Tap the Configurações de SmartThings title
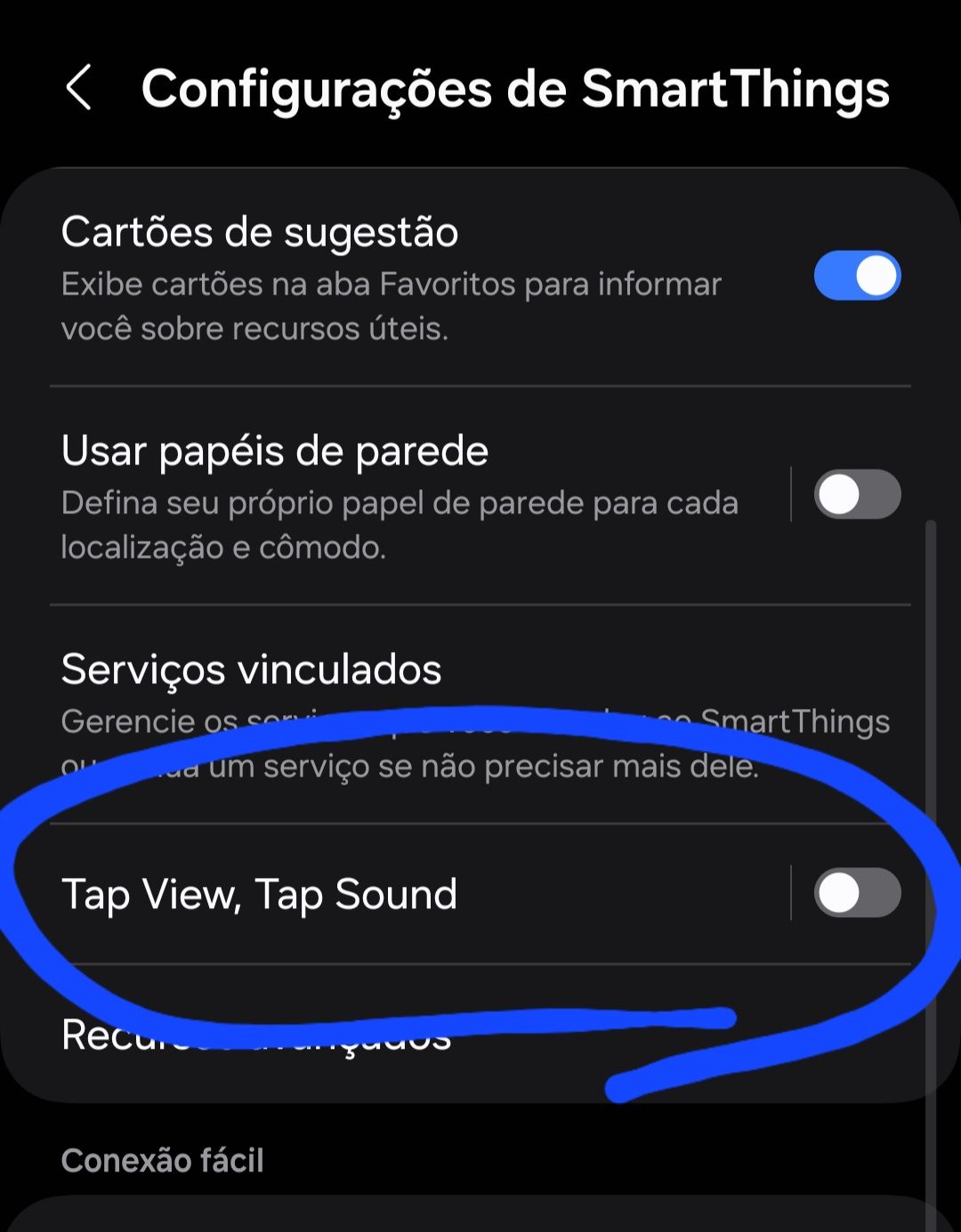 [x=516, y=88]
